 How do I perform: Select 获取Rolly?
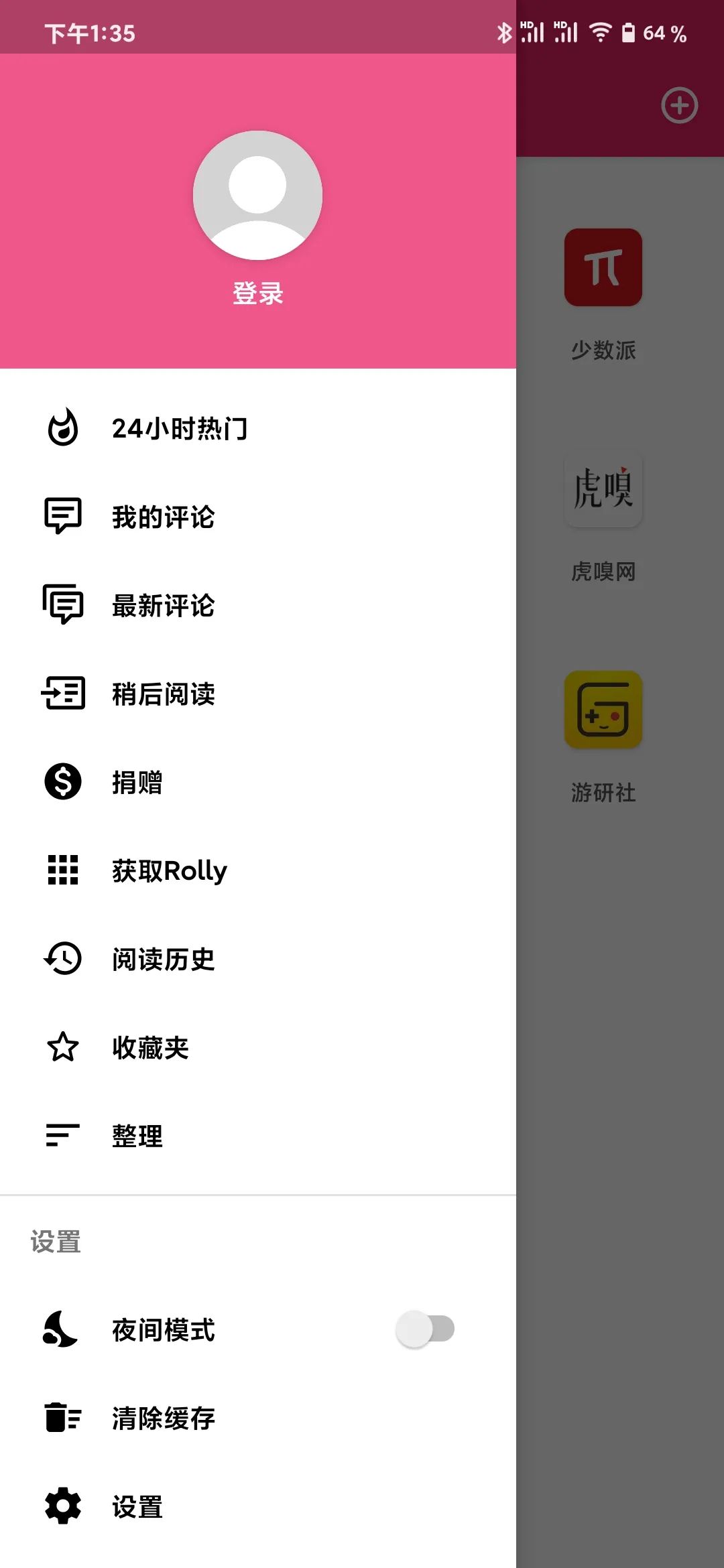coord(169,871)
